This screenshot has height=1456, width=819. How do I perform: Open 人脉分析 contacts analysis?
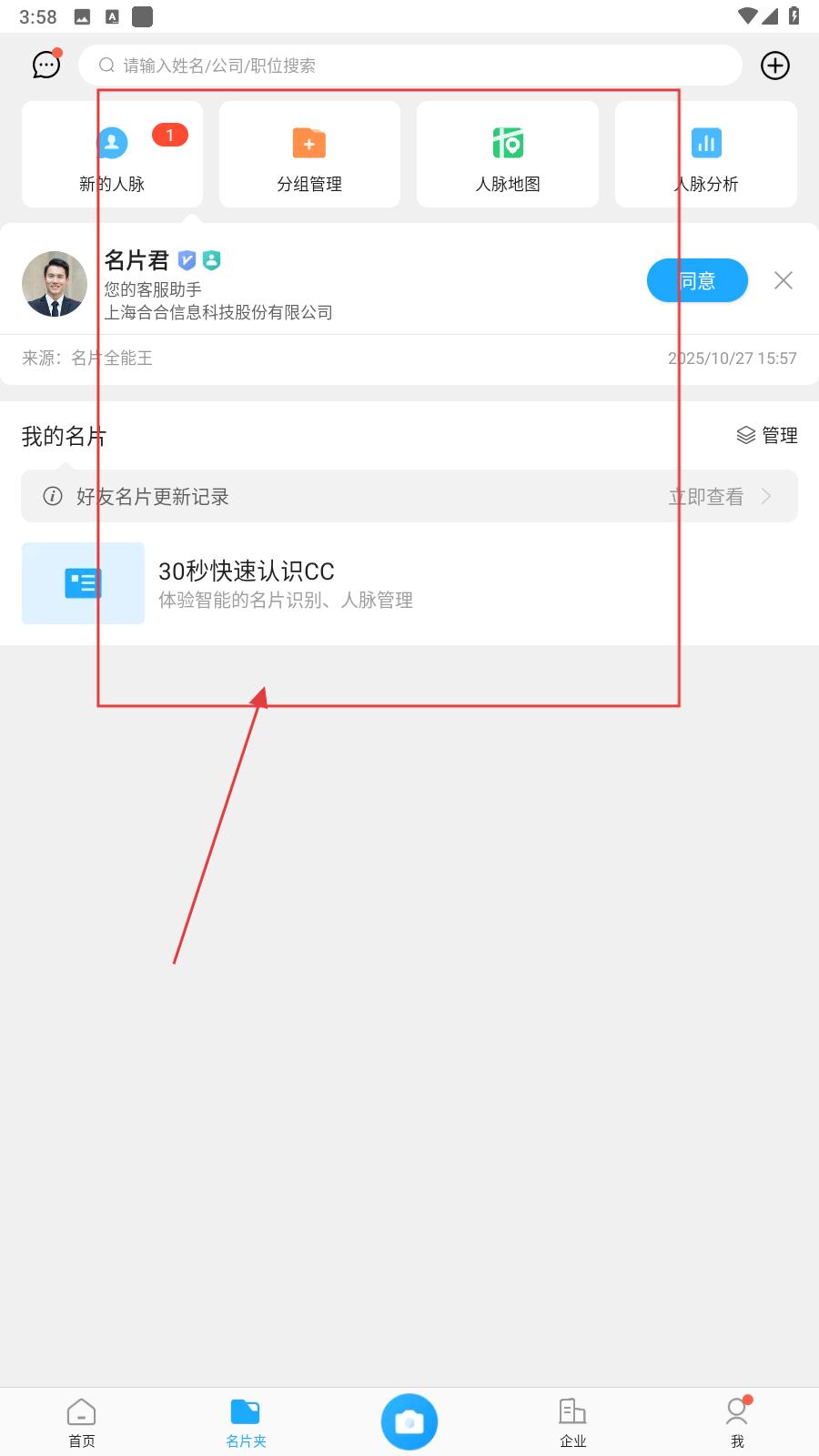point(706,155)
